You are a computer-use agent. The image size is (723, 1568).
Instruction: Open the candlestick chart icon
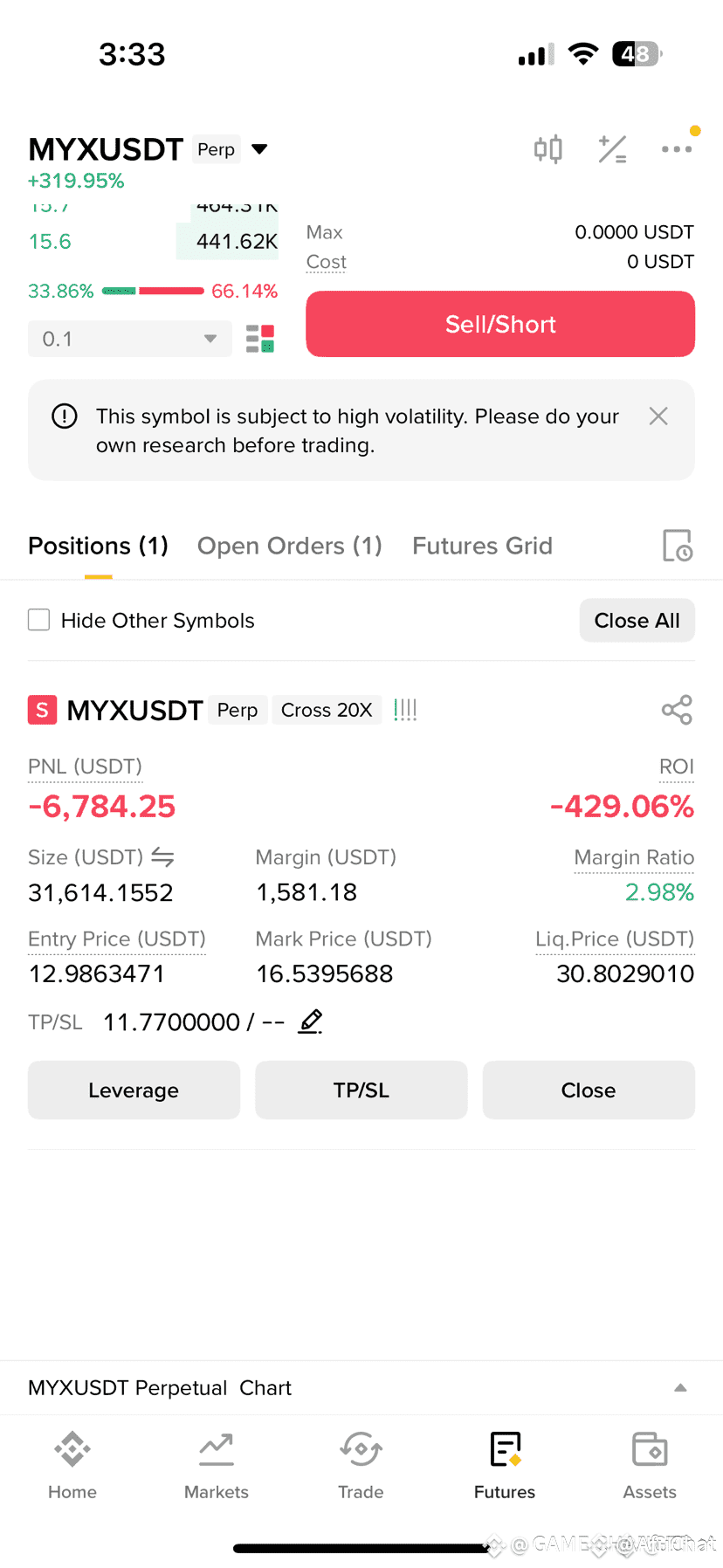coord(548,149)
